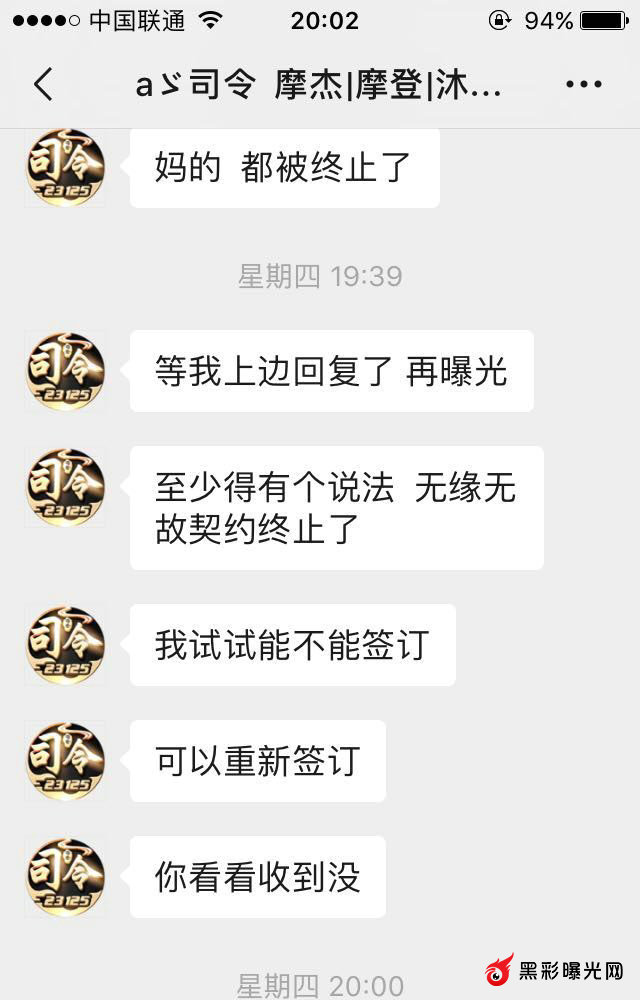Open avatar beside "你看看收到没" message
Screen dimensions: 640x1000
coord(65,877)
